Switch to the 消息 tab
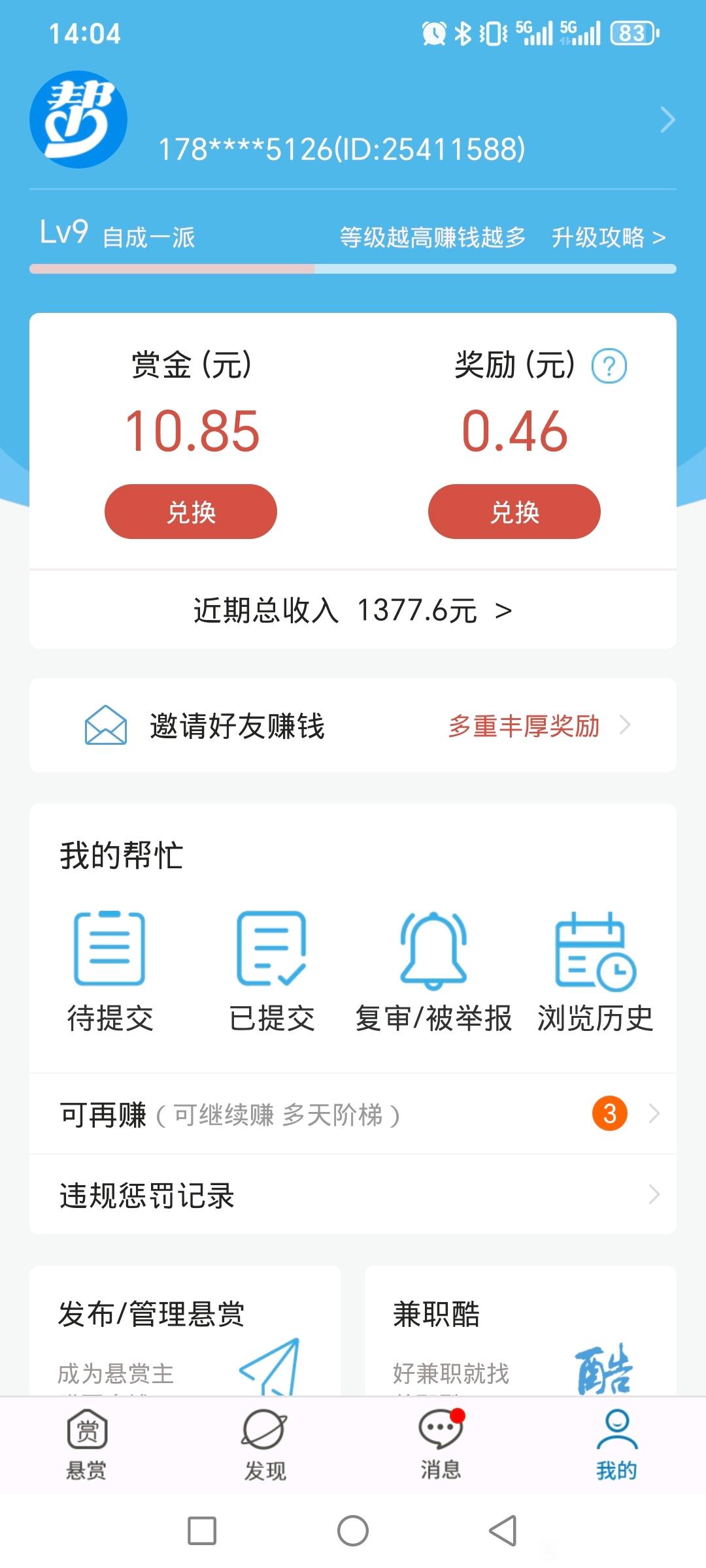This screenshot has width=706, height=1568. 441,1445
